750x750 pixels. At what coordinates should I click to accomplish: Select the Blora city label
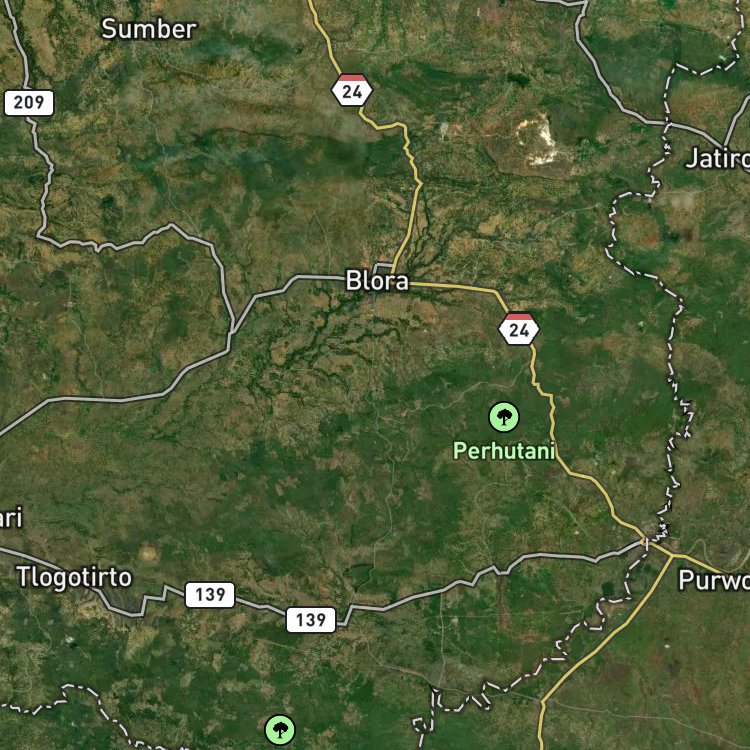pyautogui.click(x=377, y=281)
